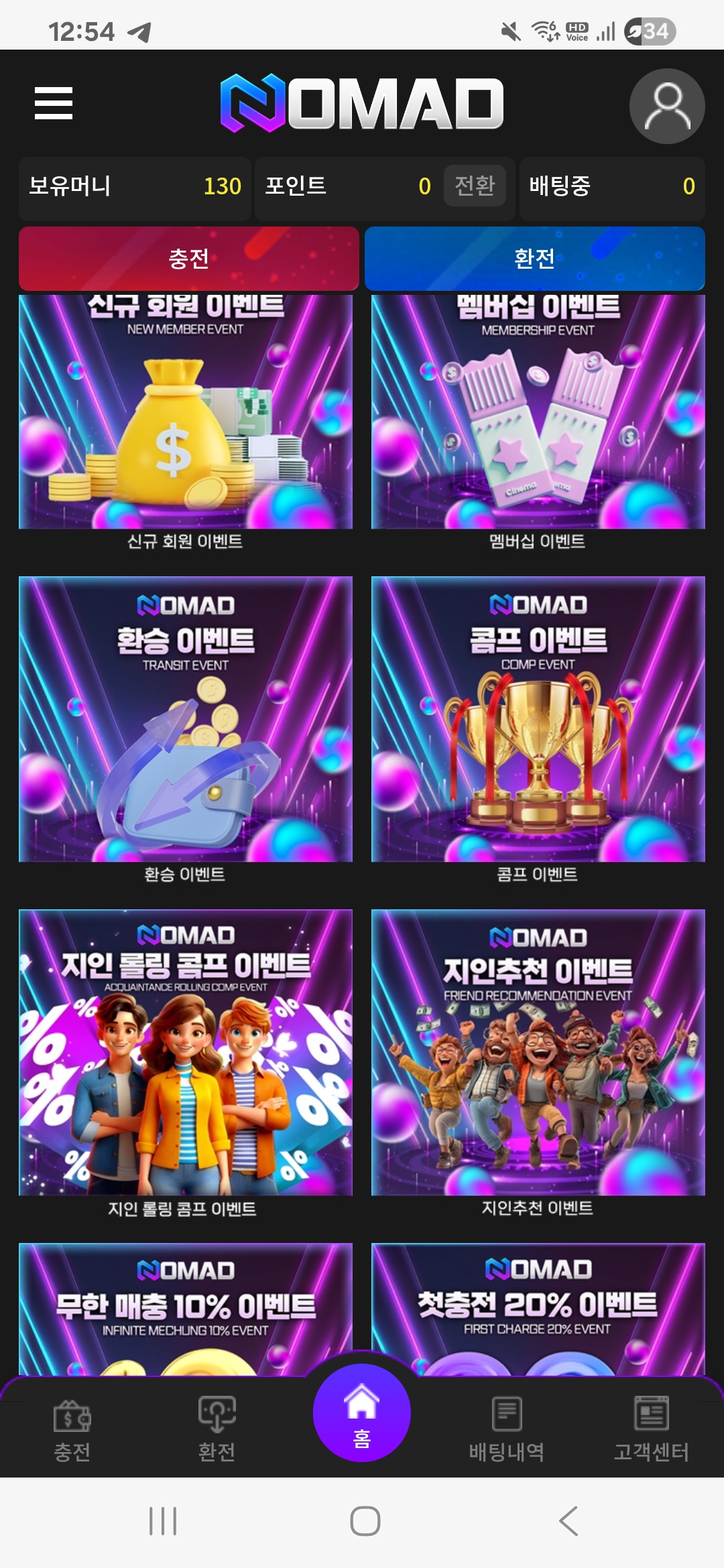The width and height of the screenshot is (724, 1568).
Task: Tap the red 충전 button
Action: click(189, 259)
